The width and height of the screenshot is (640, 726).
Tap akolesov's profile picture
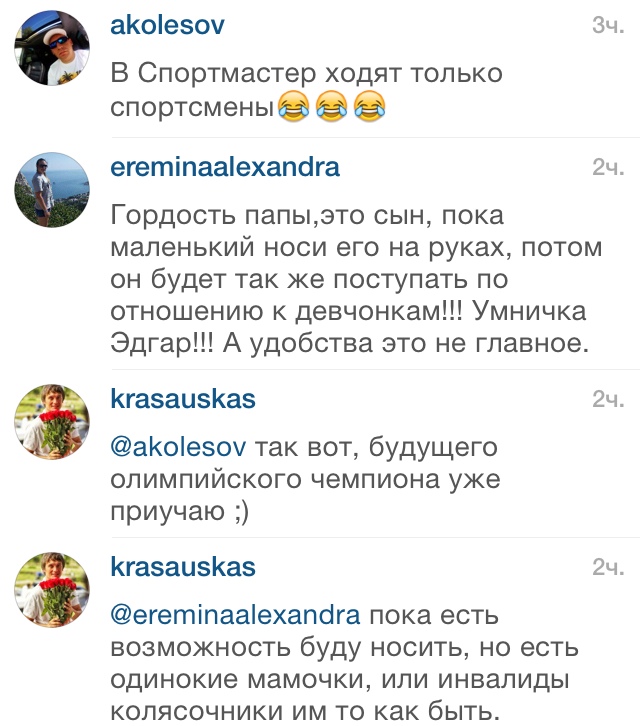click(x=52, y=49)
